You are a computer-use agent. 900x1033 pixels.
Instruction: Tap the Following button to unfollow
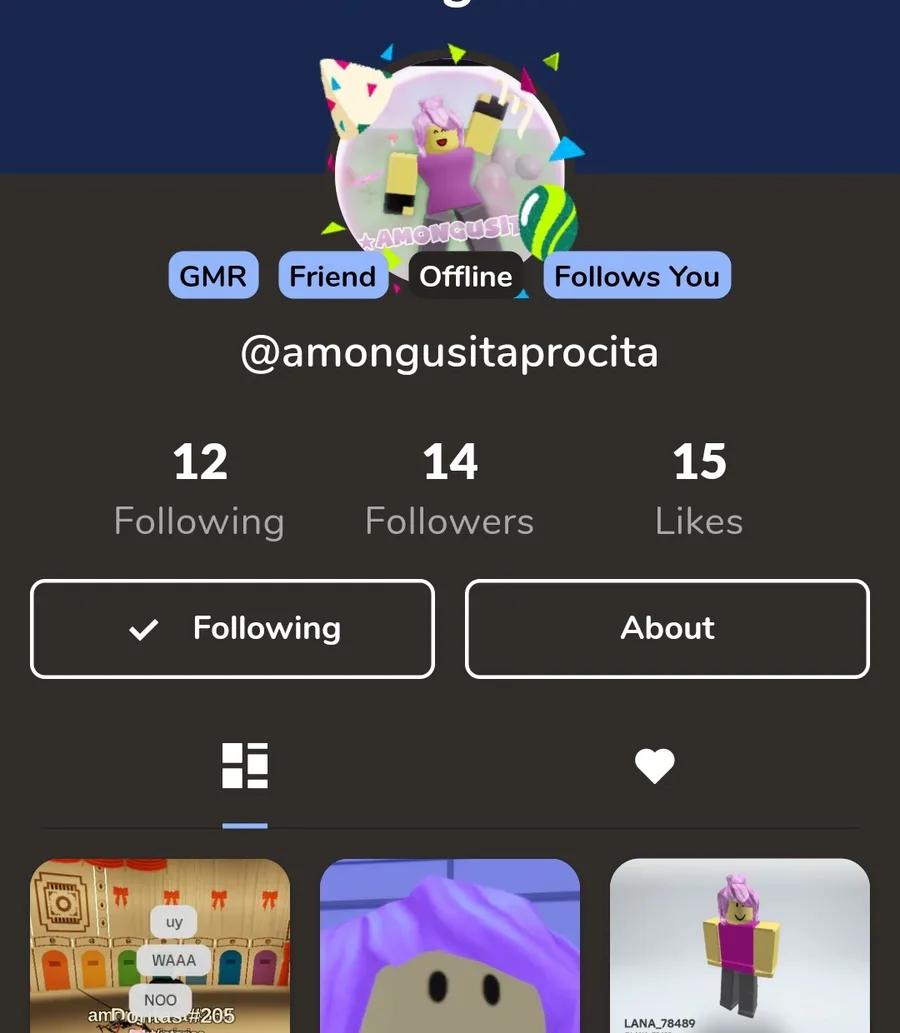[x=232, y=629]
